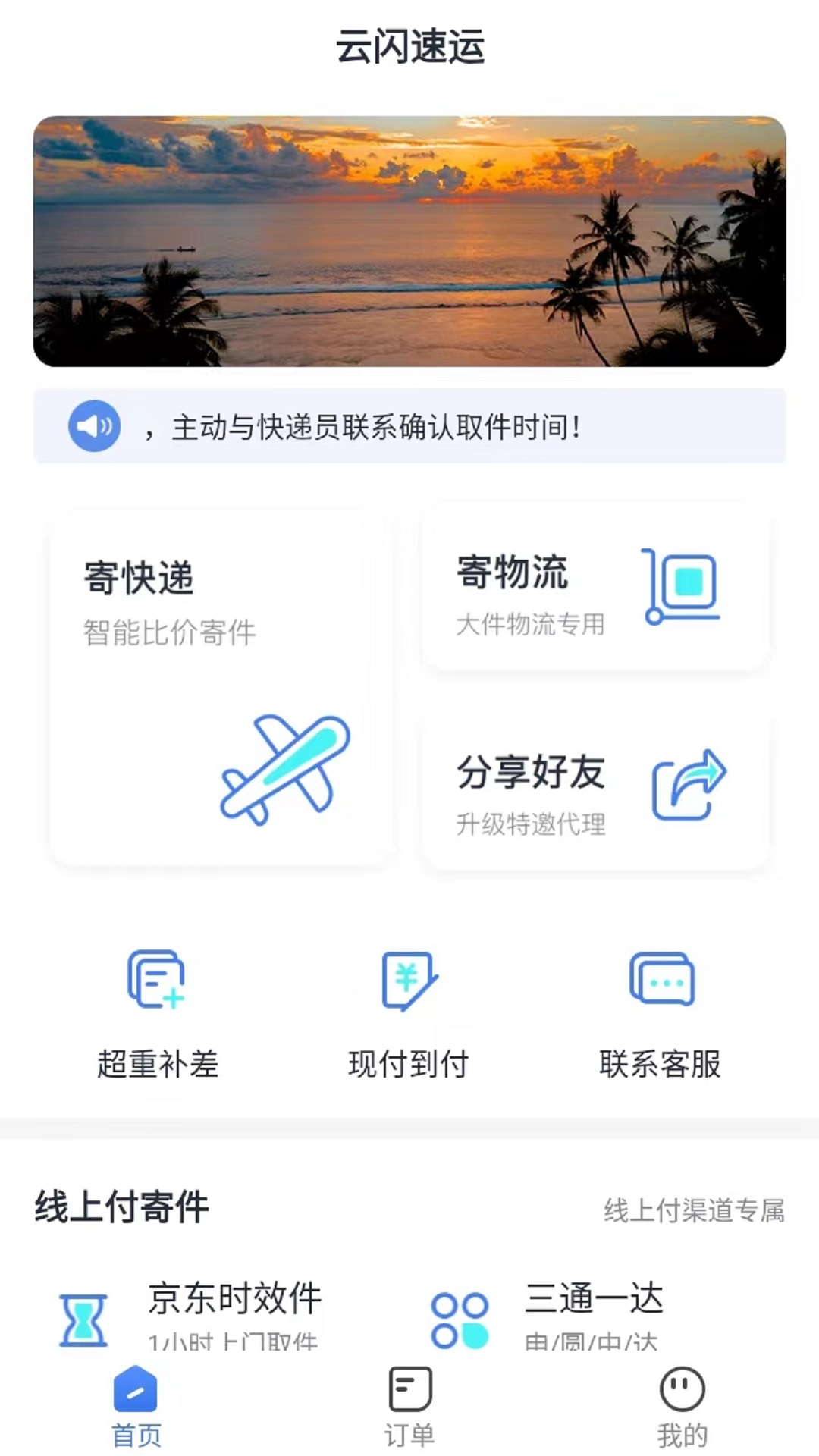This screenshot has height=1456, width=819.
Task: Click the loudspeaker announcement icon
Action: pyautogui.click(x=94, y=426)
